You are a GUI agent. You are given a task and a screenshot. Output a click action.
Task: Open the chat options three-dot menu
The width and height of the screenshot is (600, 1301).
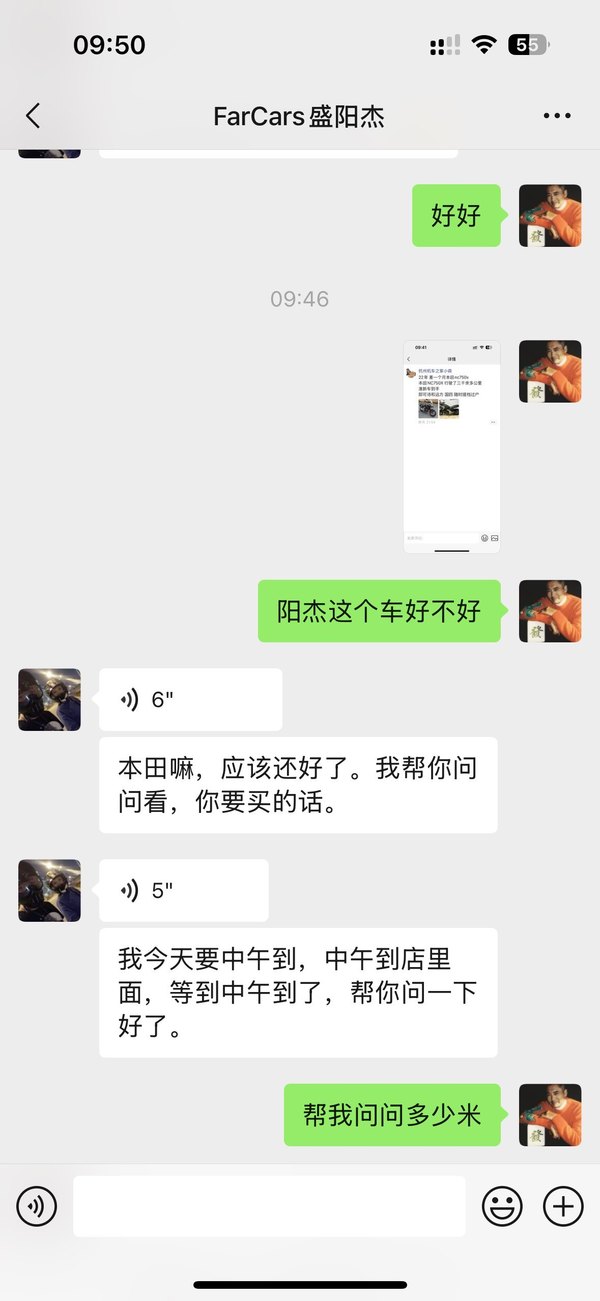(557, 116)
